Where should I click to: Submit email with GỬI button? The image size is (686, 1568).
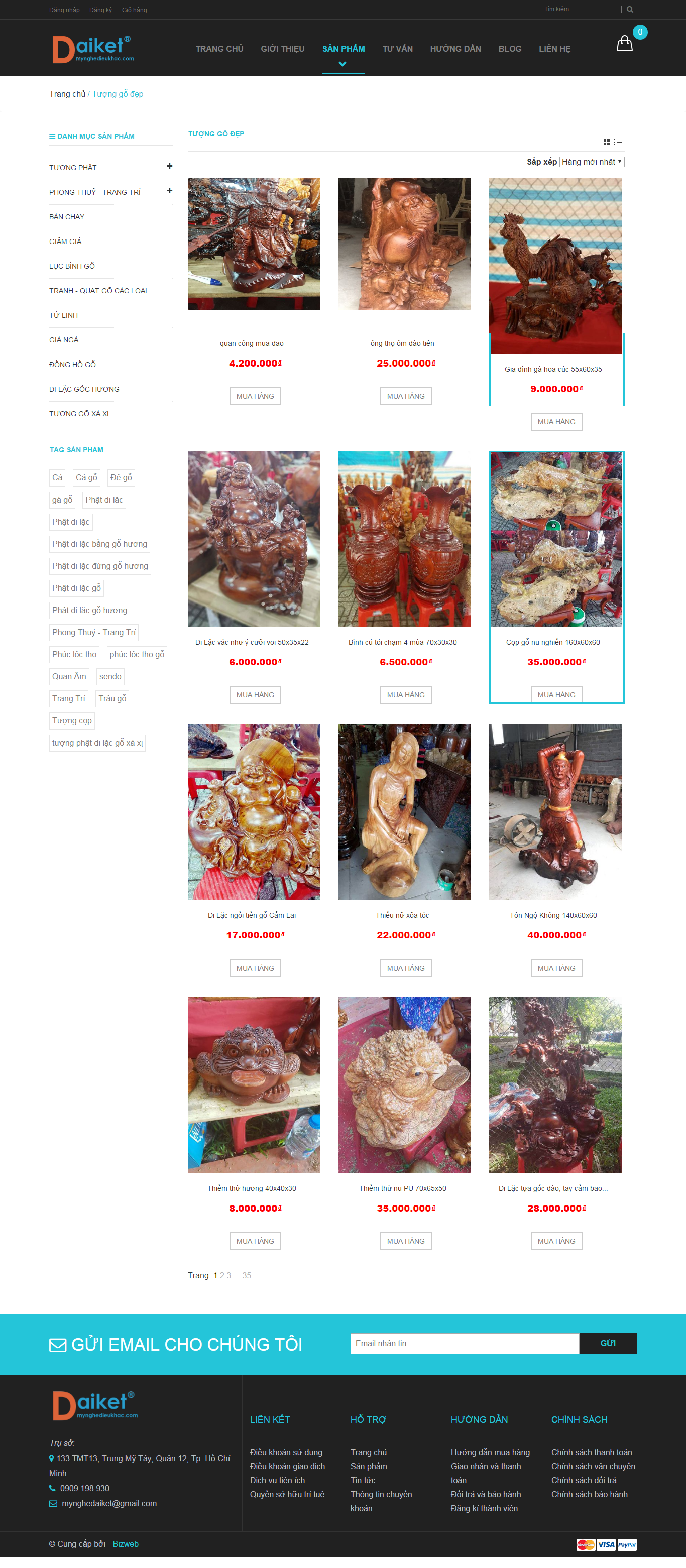[x=607, y=1344]
